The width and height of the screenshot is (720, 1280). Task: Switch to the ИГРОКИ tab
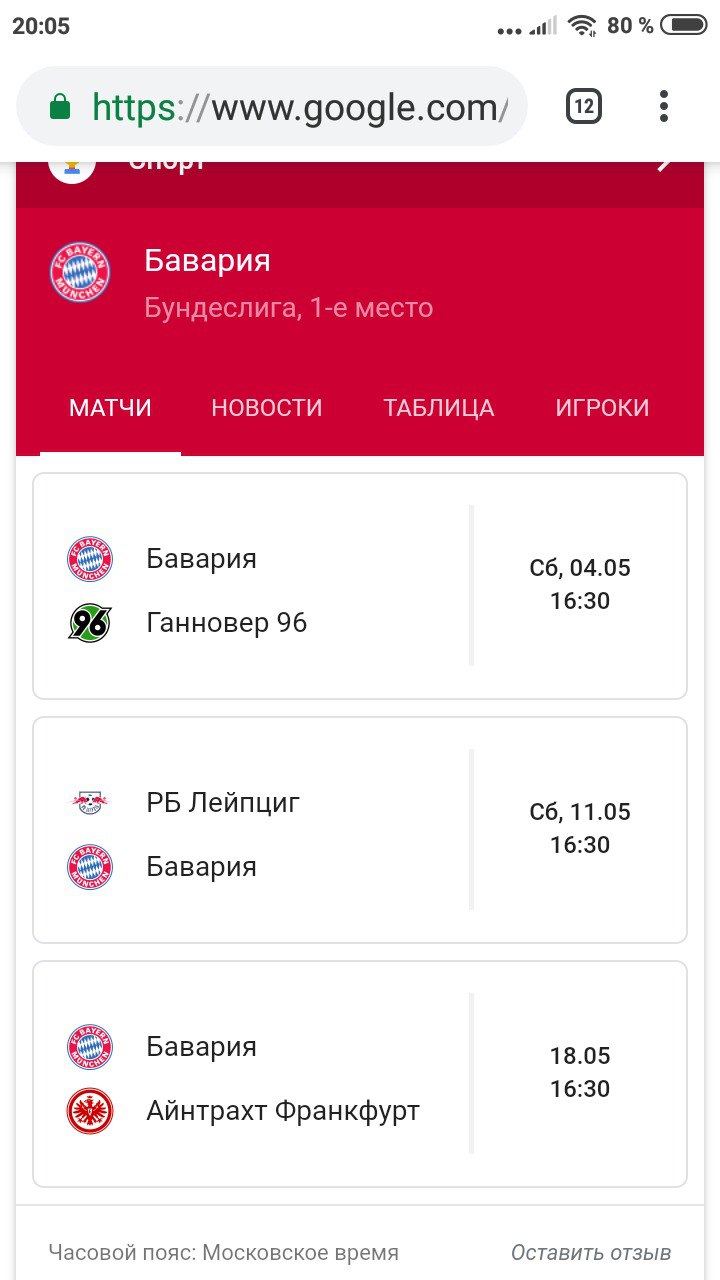(602, 408)
